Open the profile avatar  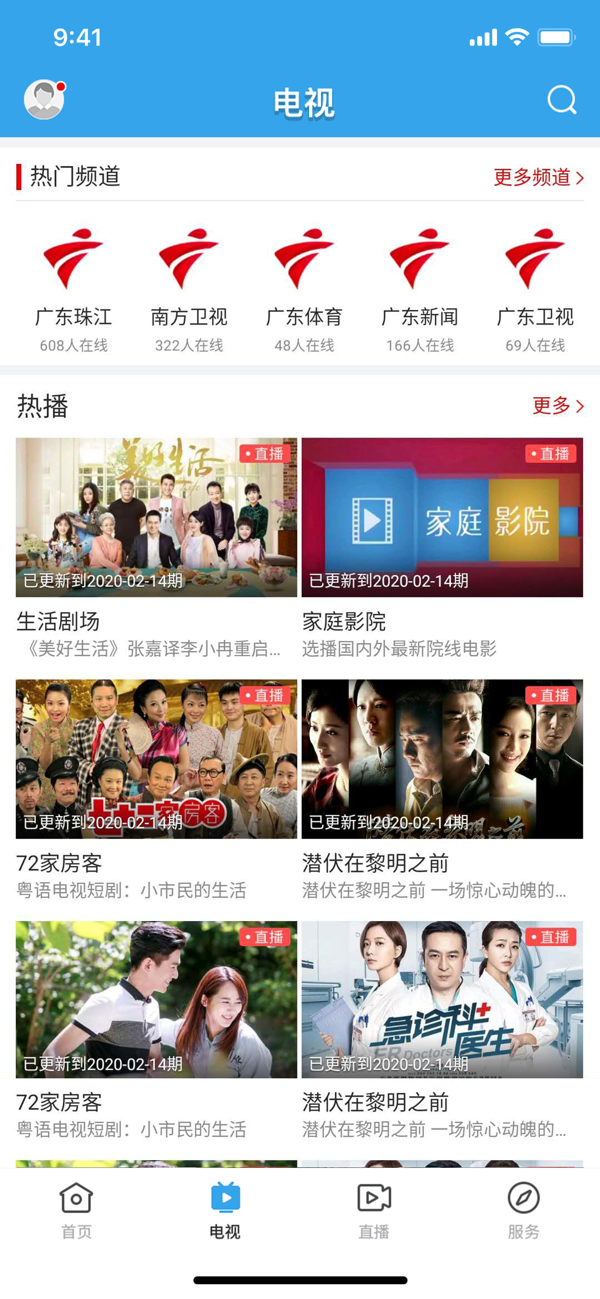[44, 100]
